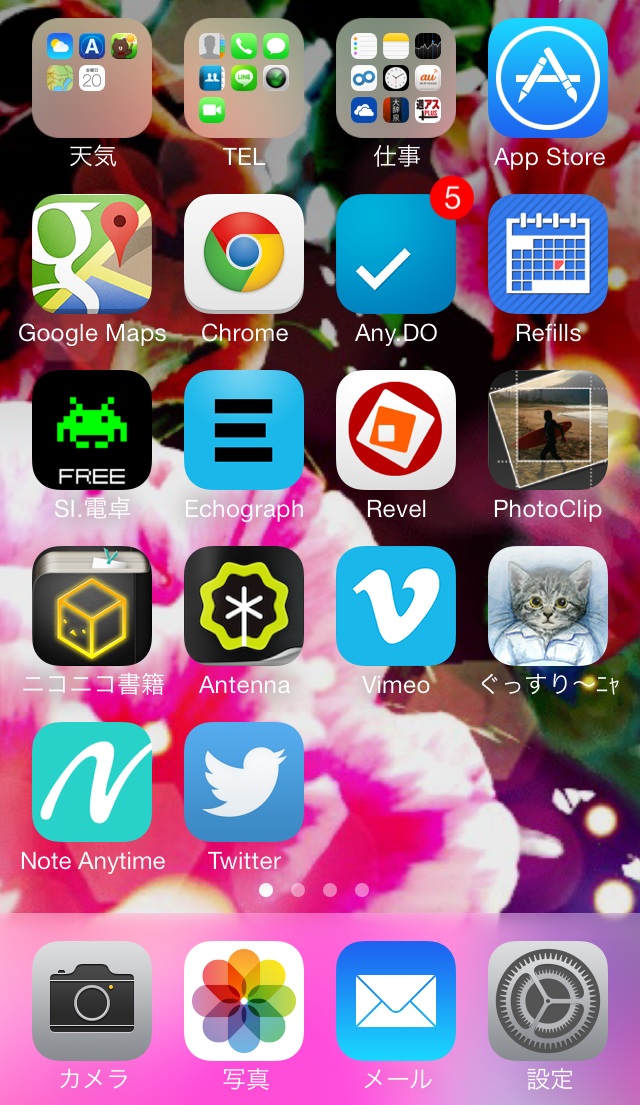Launch the Chrome browser
Viewport: 640px width, 1105px height.
(244, 254)
